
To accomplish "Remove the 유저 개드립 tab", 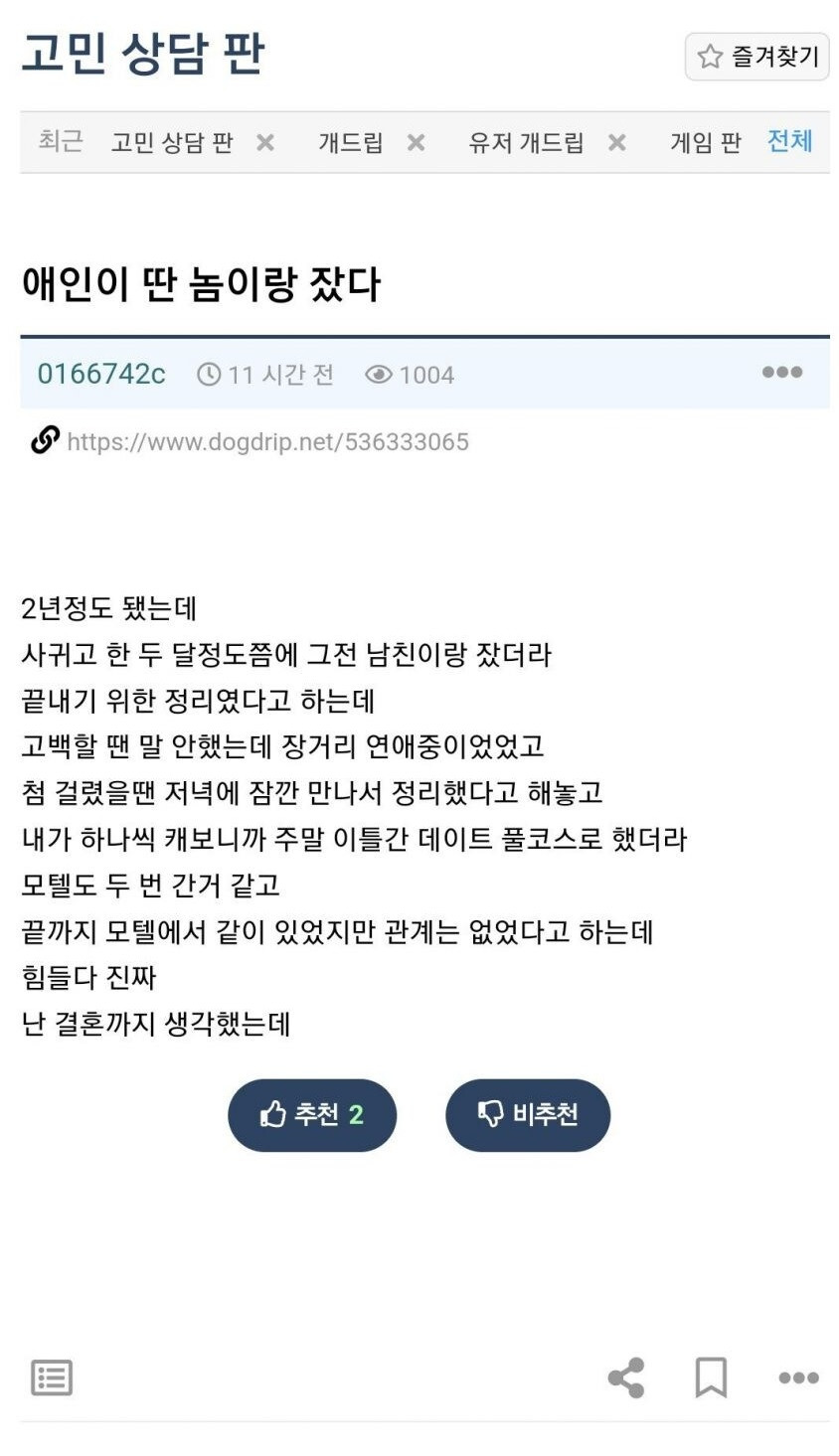I will pyautogui.click(x=616, y=142).
